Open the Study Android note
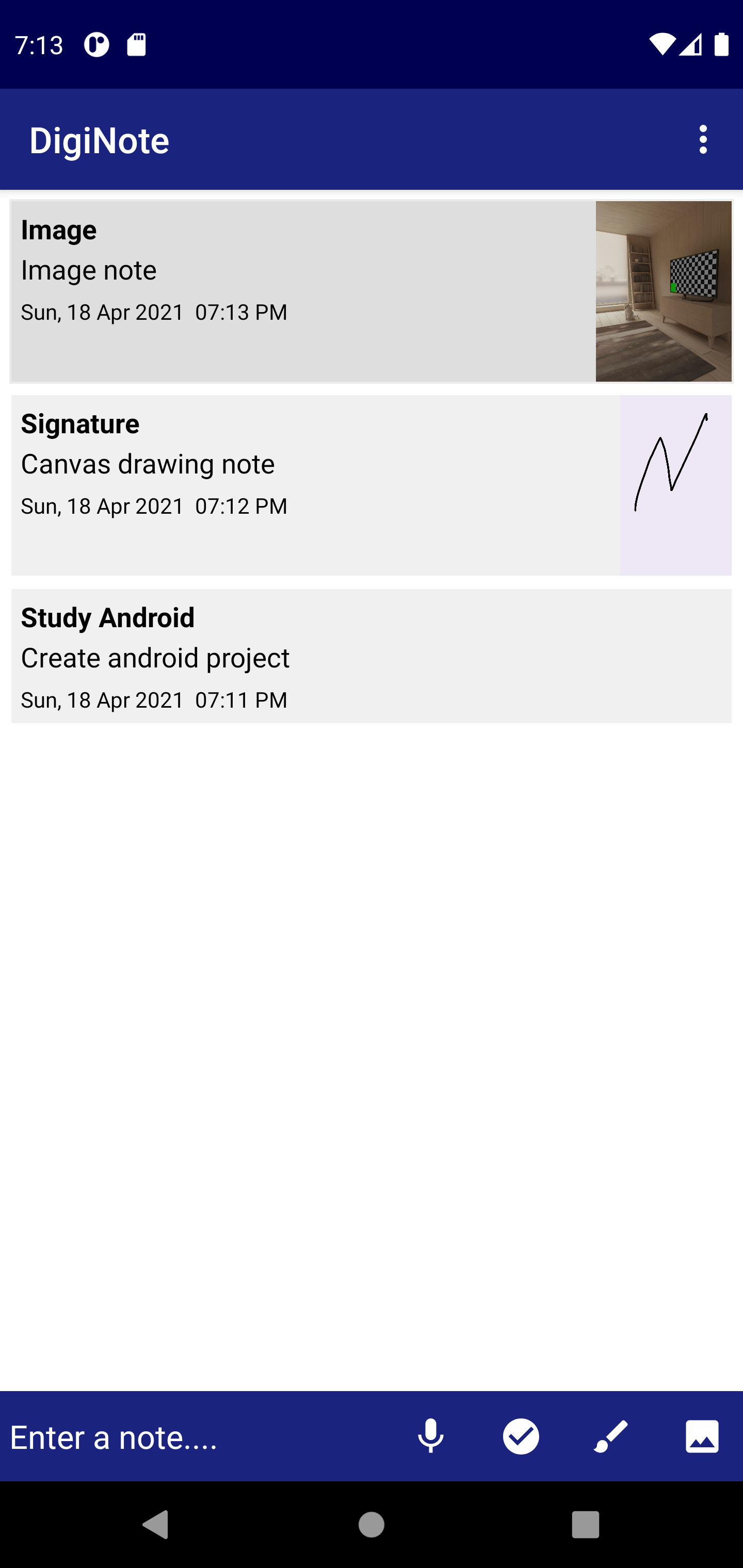This screenshot has width=743, height=1568. pyautogui.click(x=370, y=656)
